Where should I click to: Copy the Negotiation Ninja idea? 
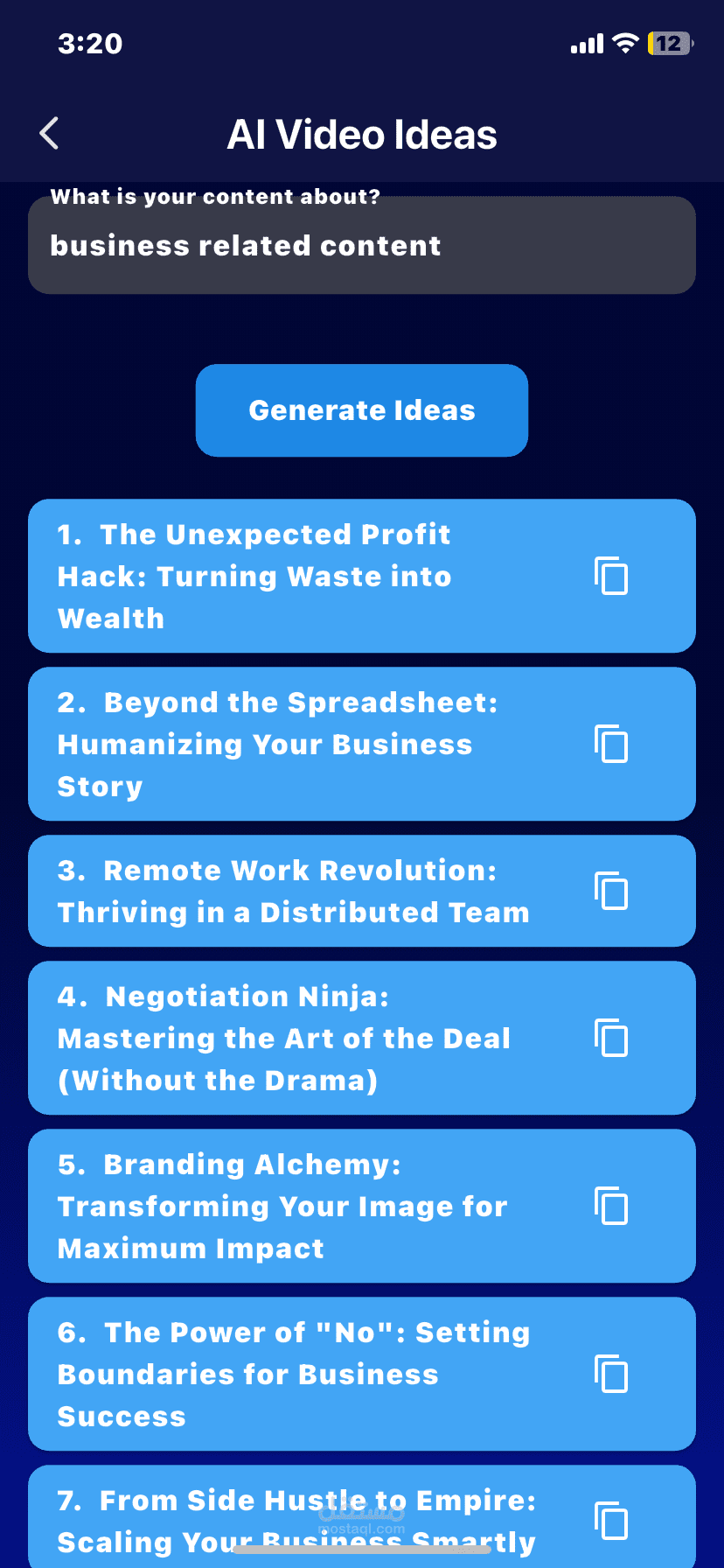(611, 1038)
